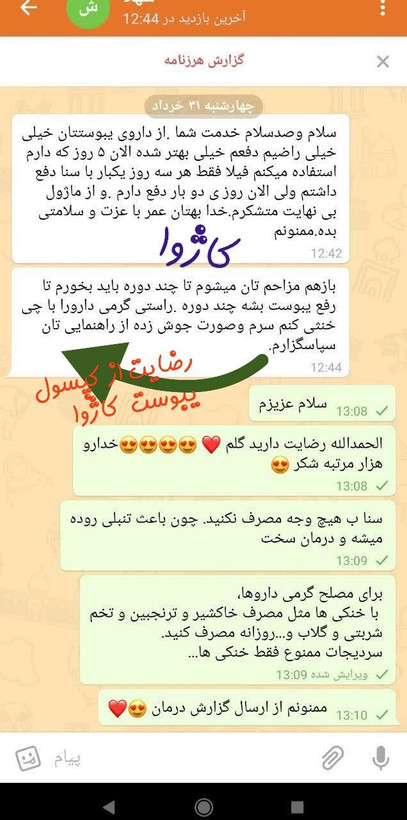
Task: Go back from this chat
Action: [28, 8]
